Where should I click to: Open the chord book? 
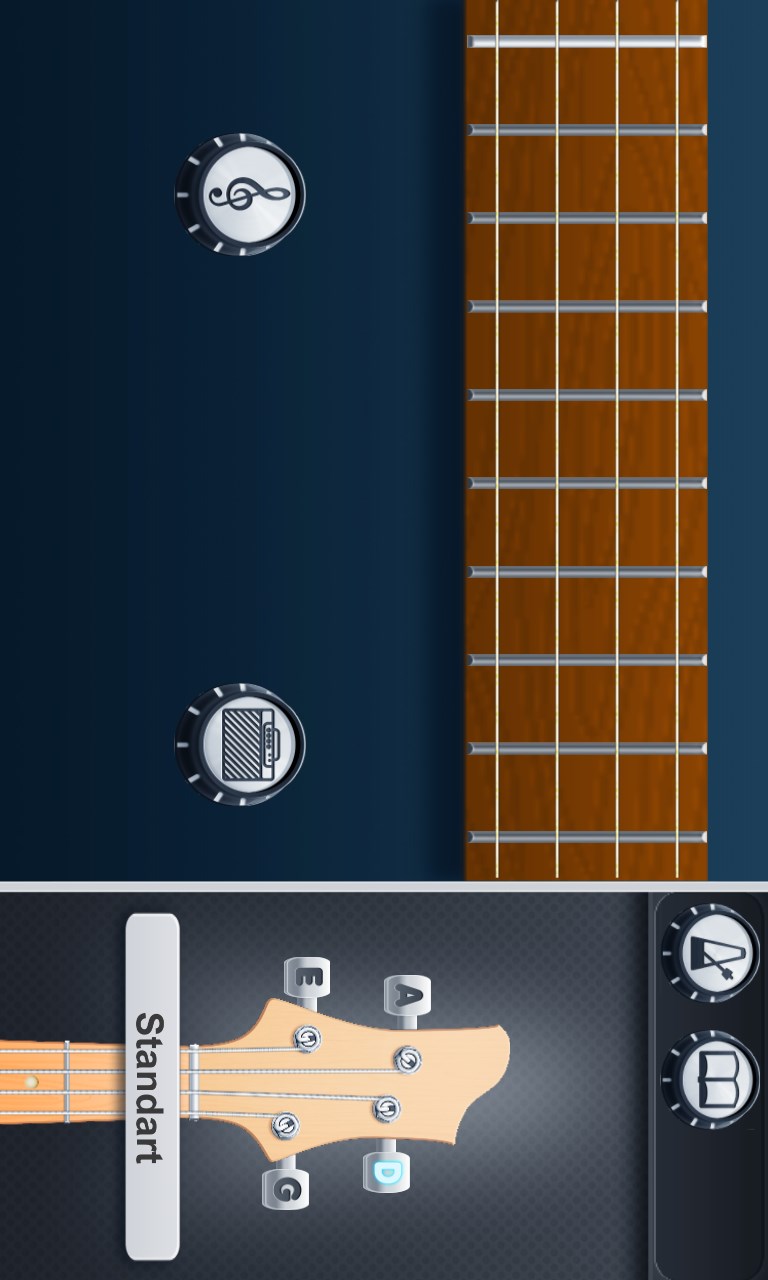tap(711, 1079)
